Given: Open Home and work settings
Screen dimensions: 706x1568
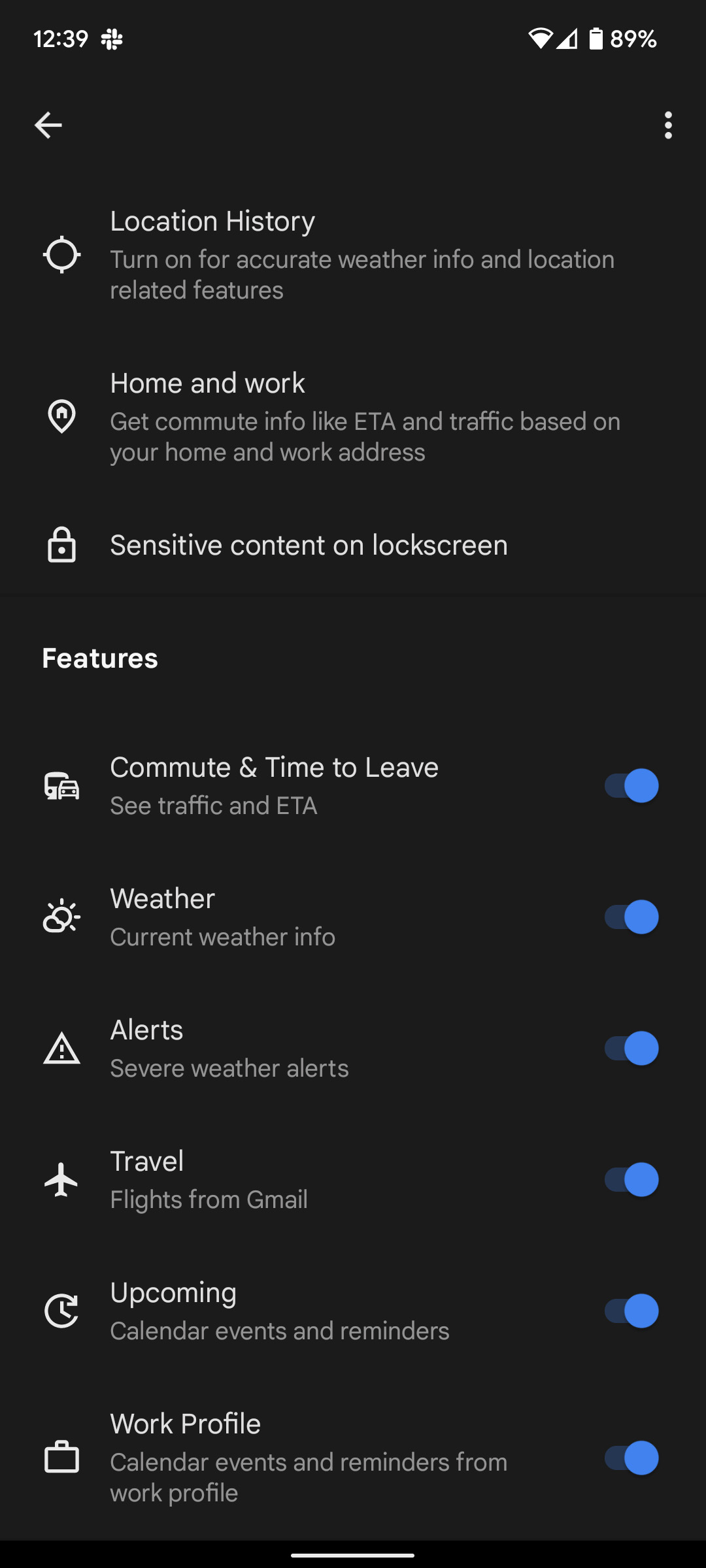Looking at the screenshot, I should (x=353, y=417).
